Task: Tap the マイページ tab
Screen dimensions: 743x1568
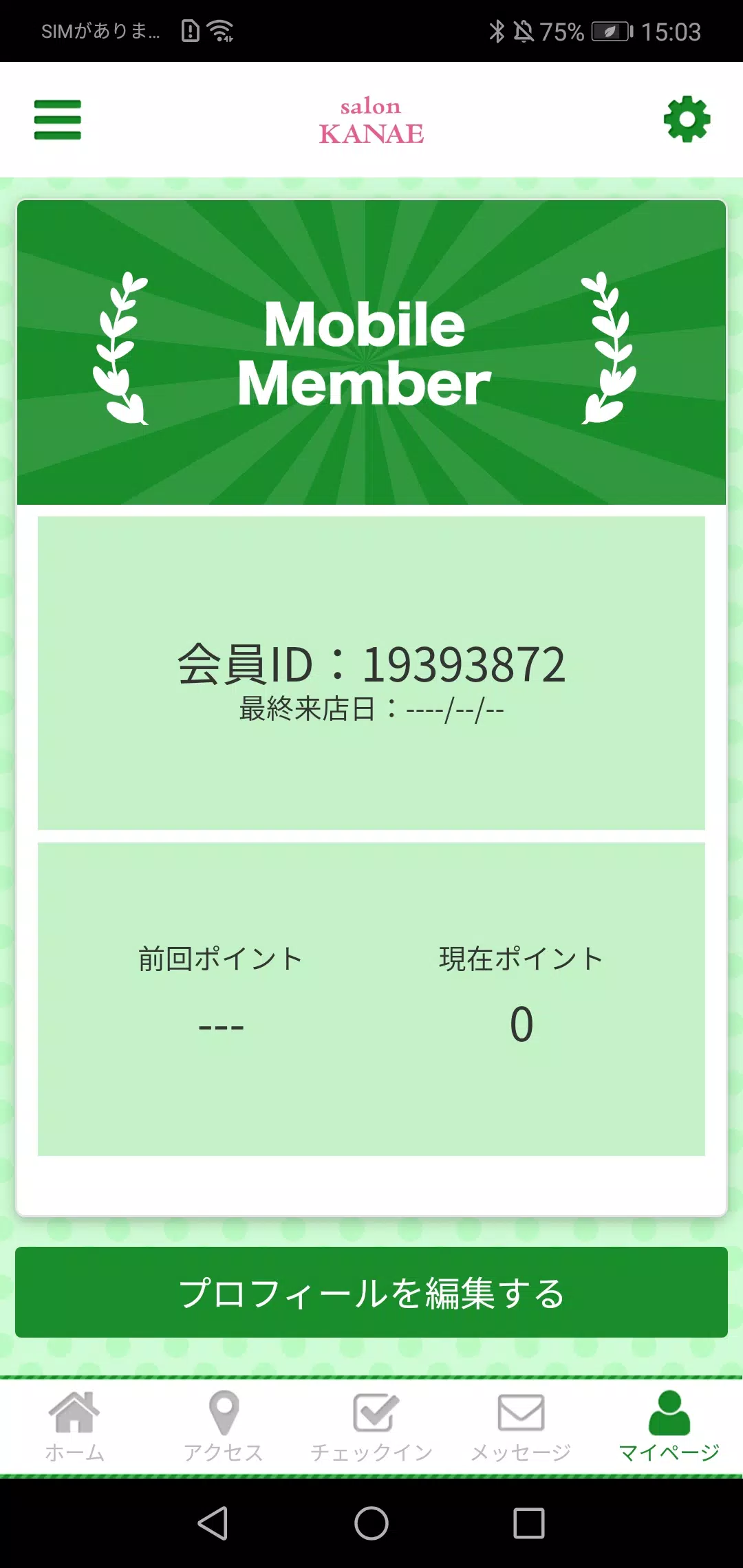Action: point(669,1426)
